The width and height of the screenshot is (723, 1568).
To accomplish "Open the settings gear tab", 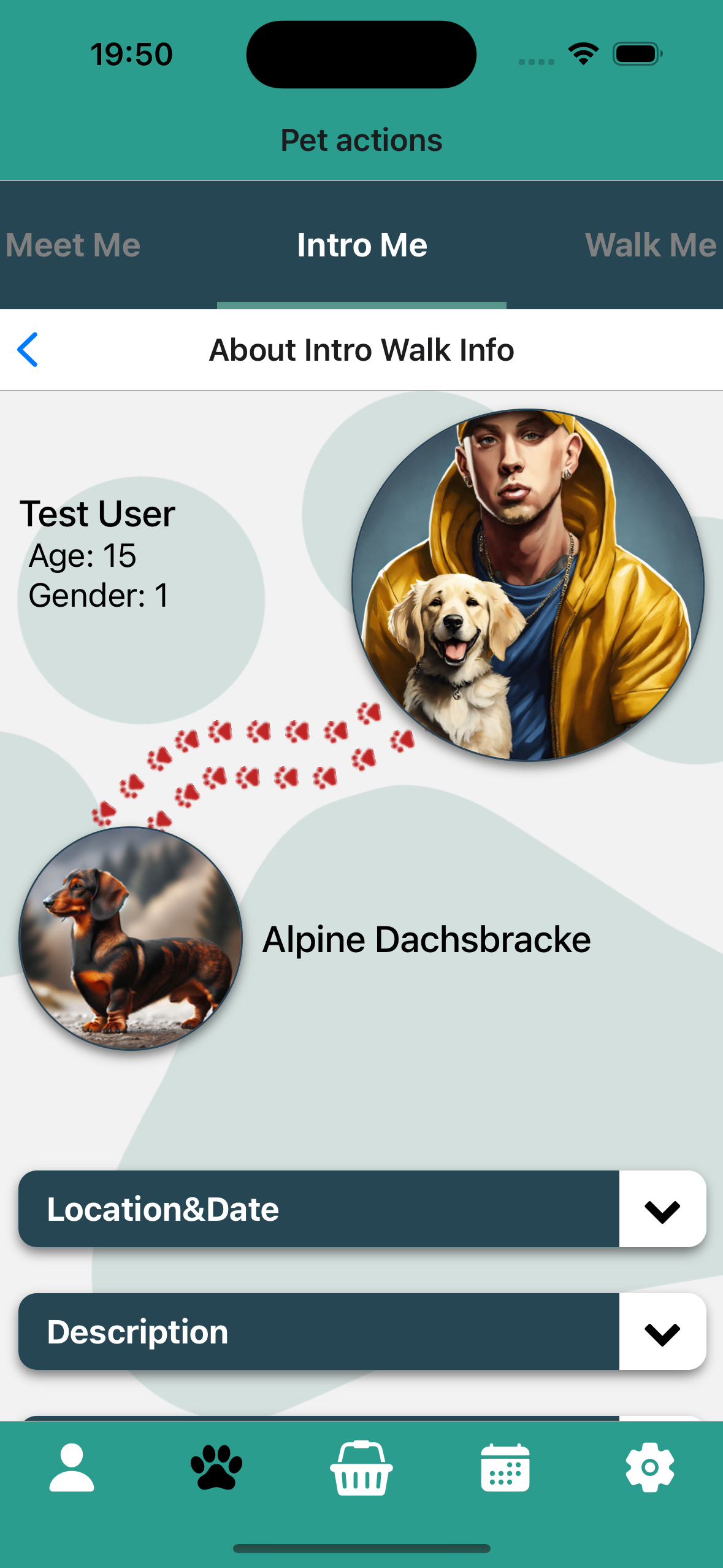I will pyautogui.click(x=650, y=1467).
